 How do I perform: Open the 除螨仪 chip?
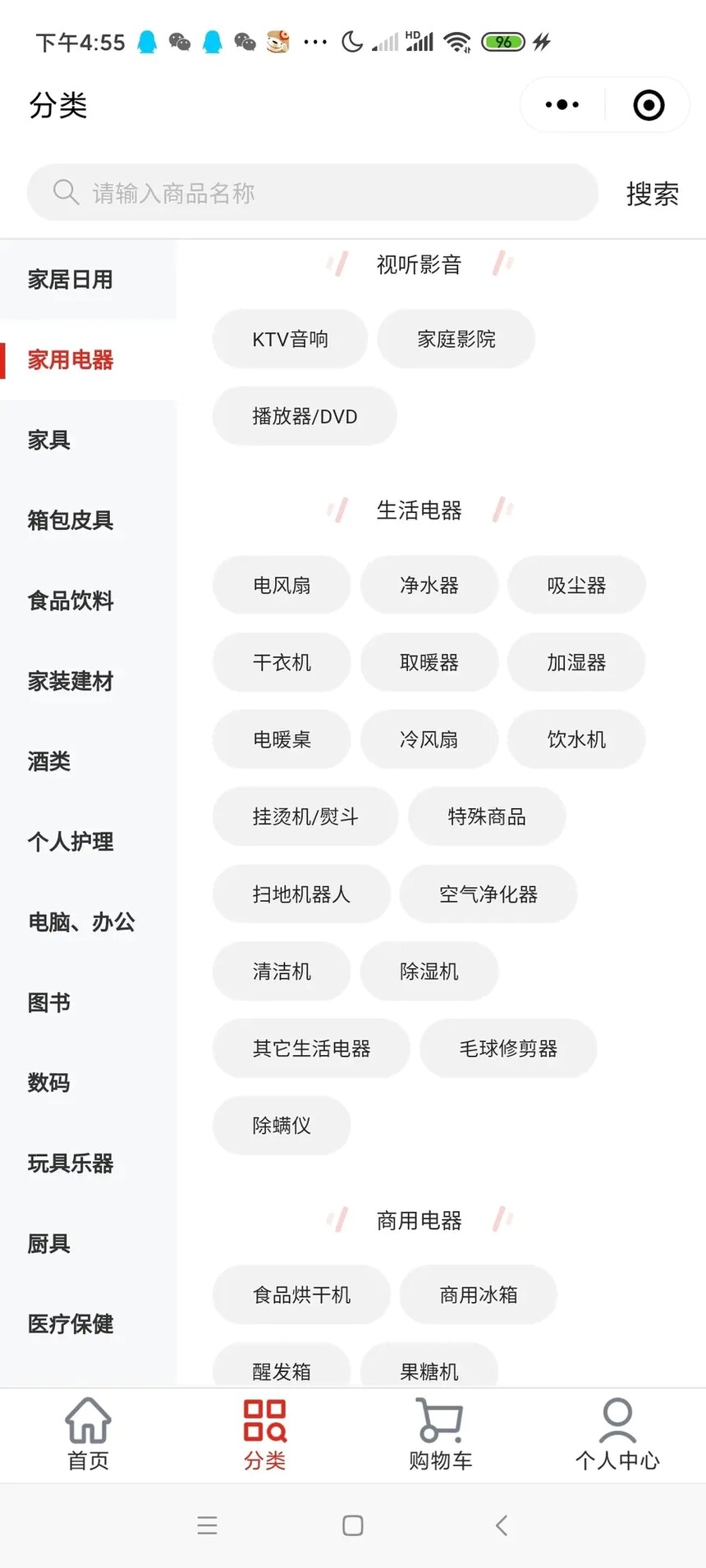[x=282, y=1125]
